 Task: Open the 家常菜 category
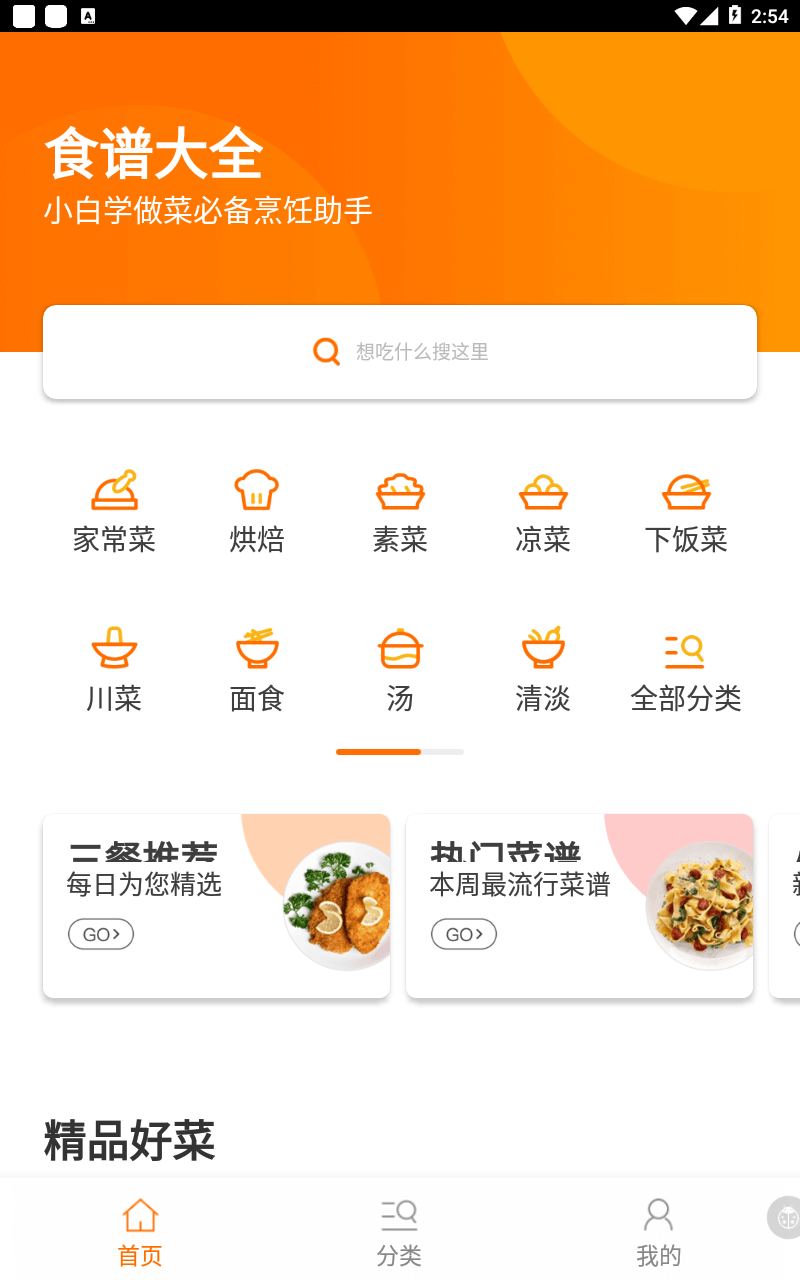(x=114, y=512)
